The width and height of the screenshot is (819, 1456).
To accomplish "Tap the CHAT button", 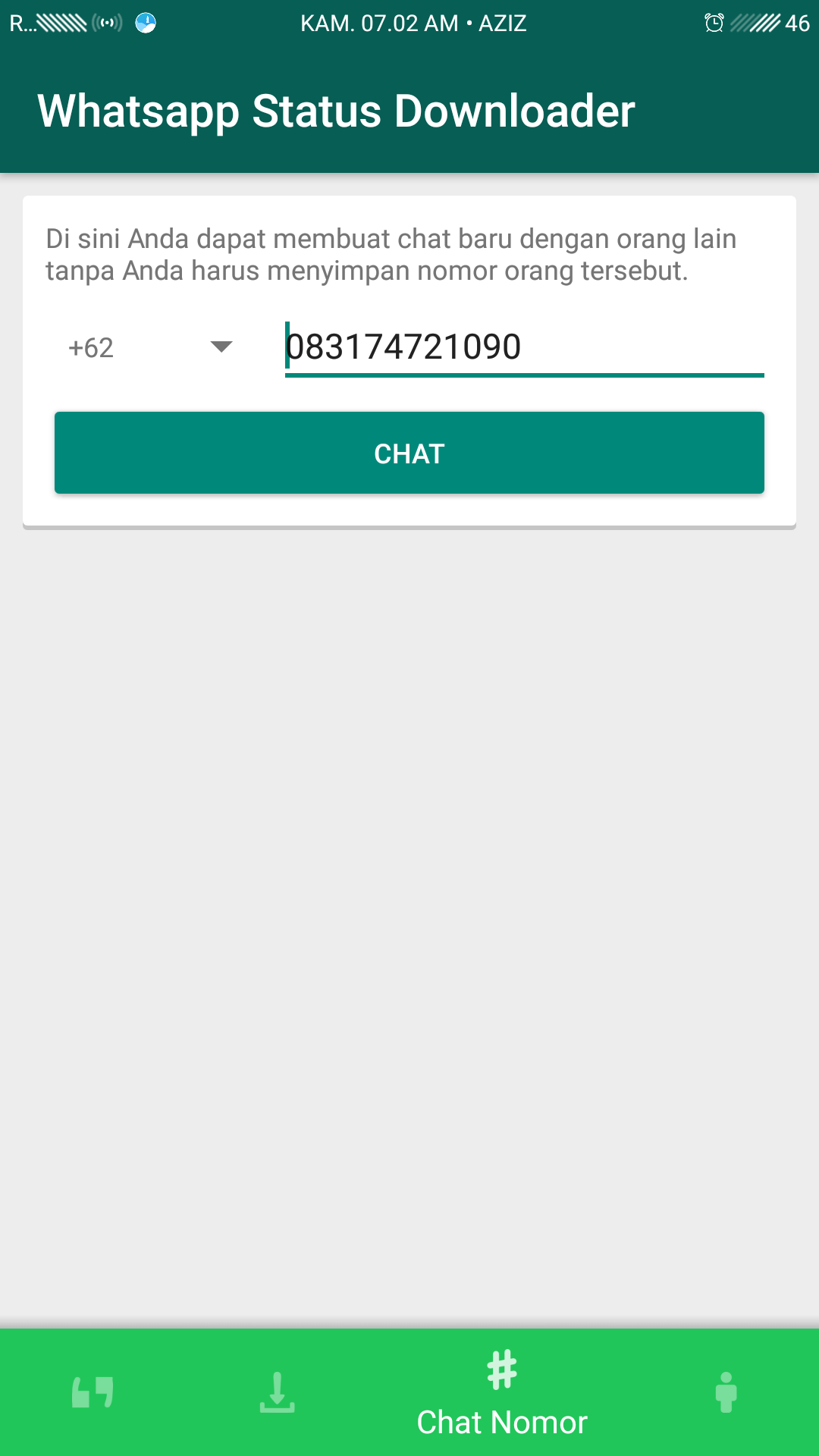I will click(409, 453).
